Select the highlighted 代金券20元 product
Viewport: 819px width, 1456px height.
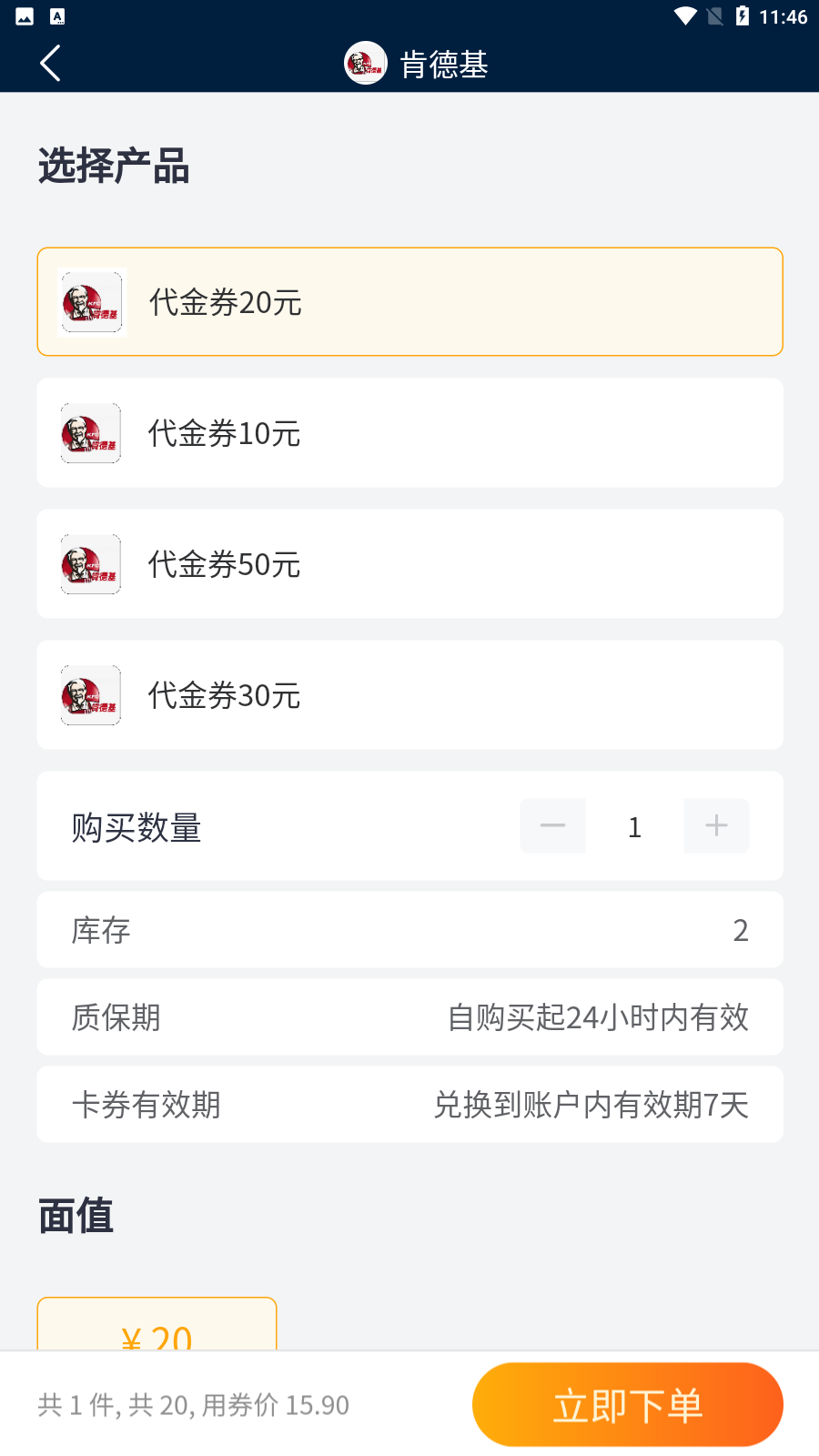coord(409,301)
